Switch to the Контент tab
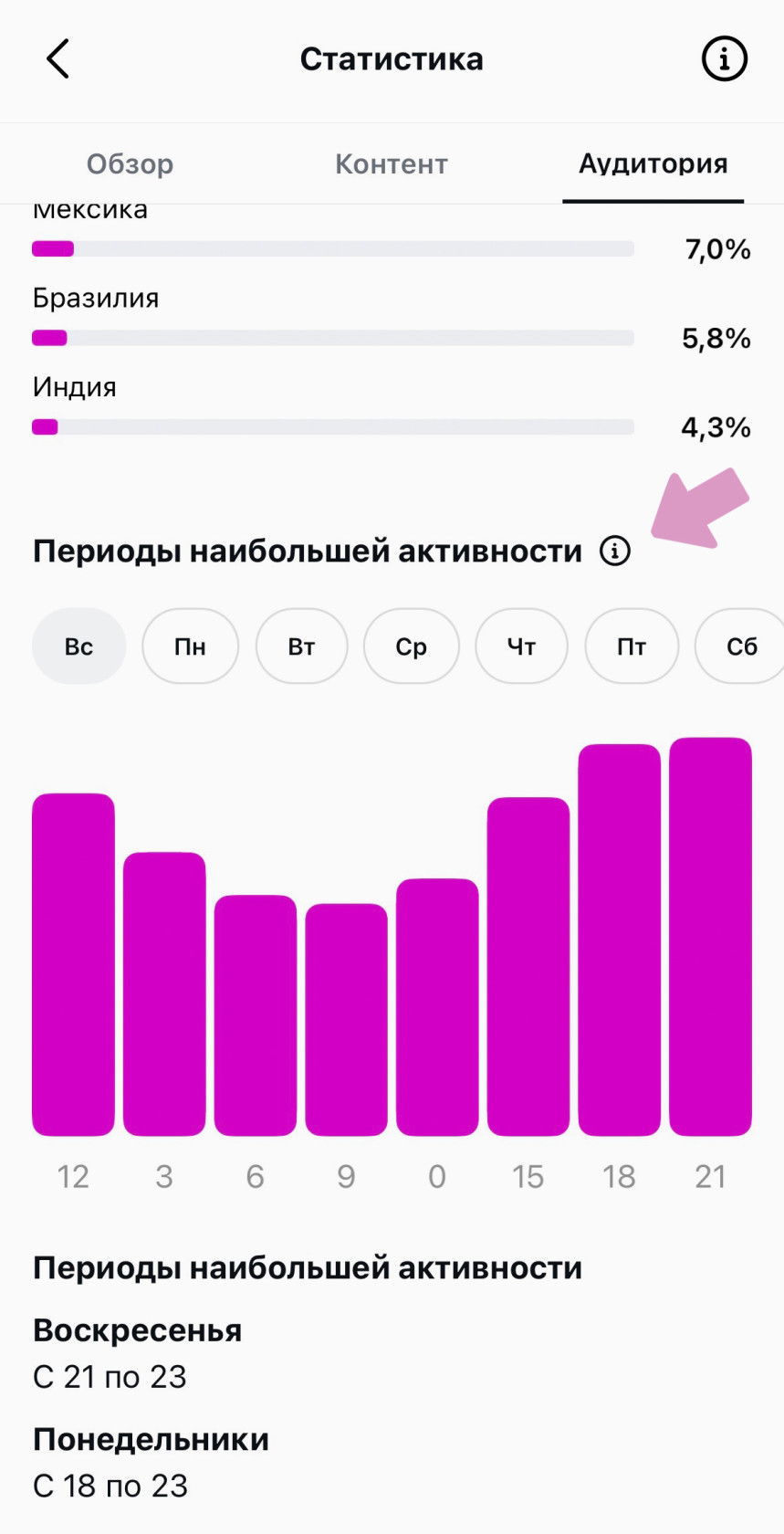Screen dimensions: 784x1534 pos(391,164)
